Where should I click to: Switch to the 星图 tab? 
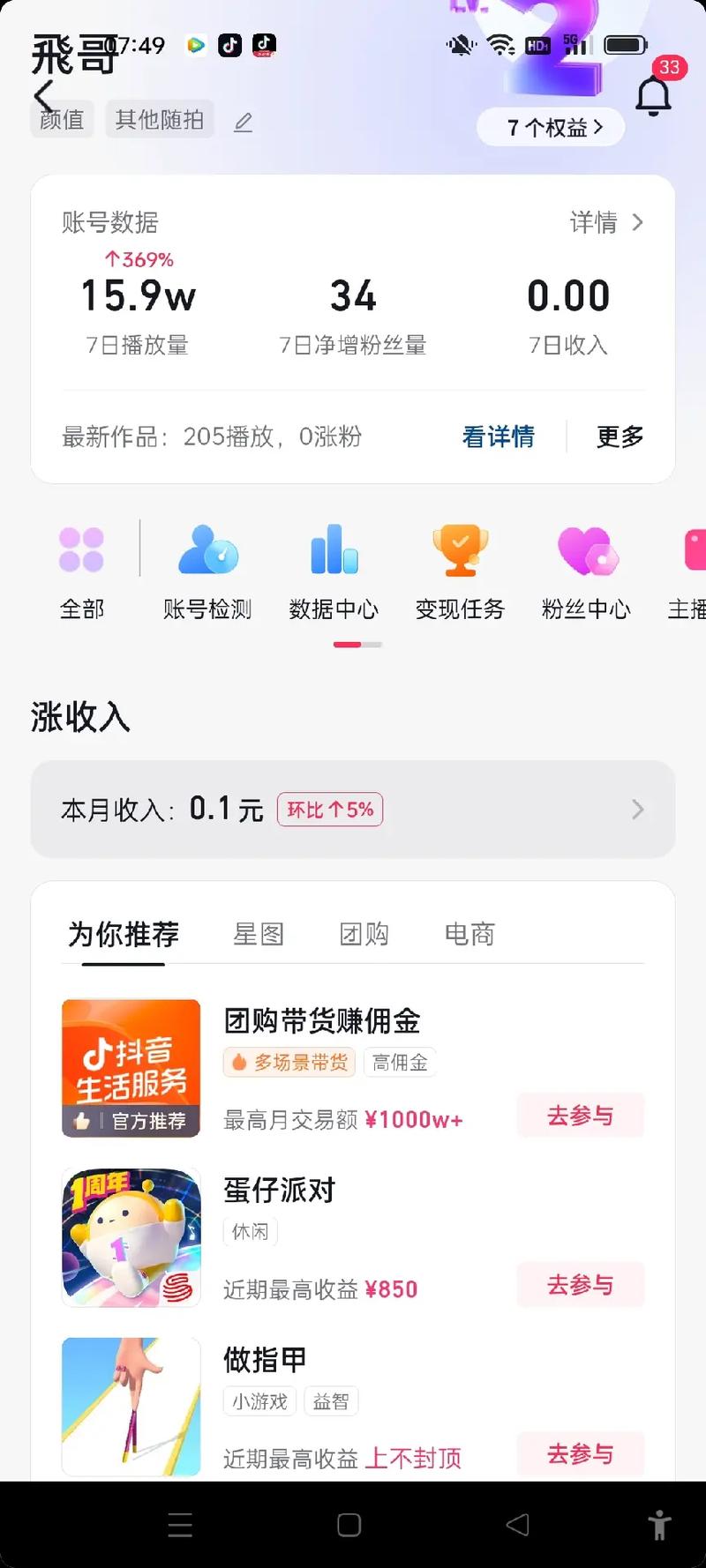[259, 935]
